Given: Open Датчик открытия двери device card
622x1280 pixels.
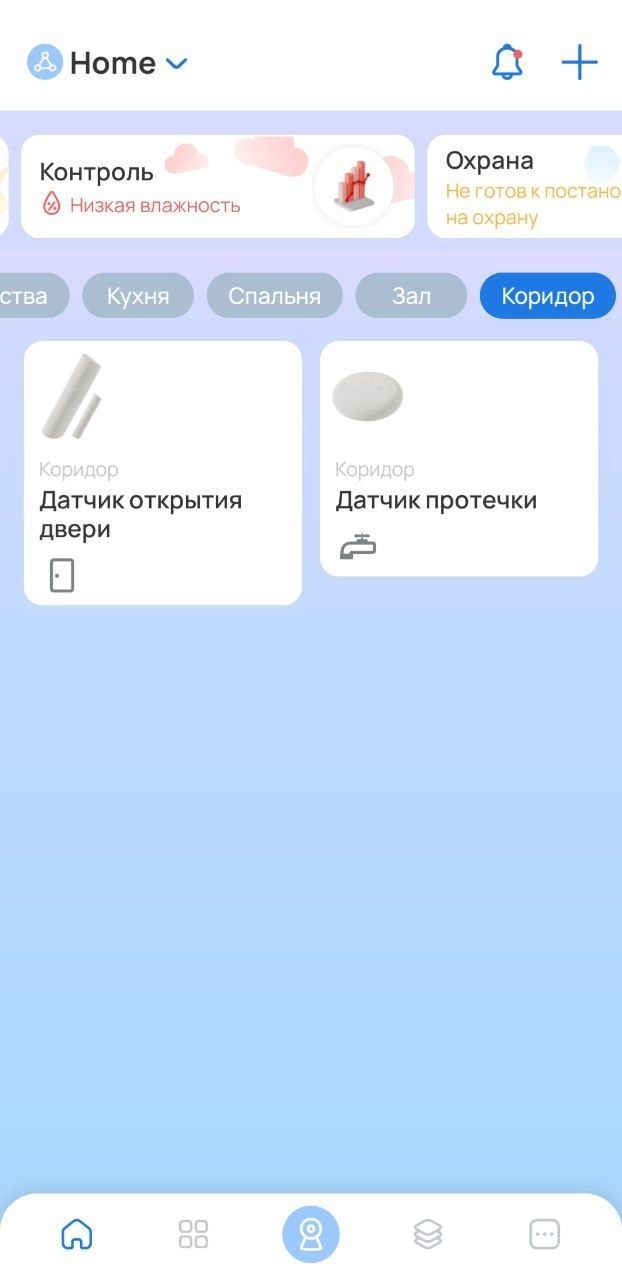Looking at the screenshot, I should pos(163,473).
